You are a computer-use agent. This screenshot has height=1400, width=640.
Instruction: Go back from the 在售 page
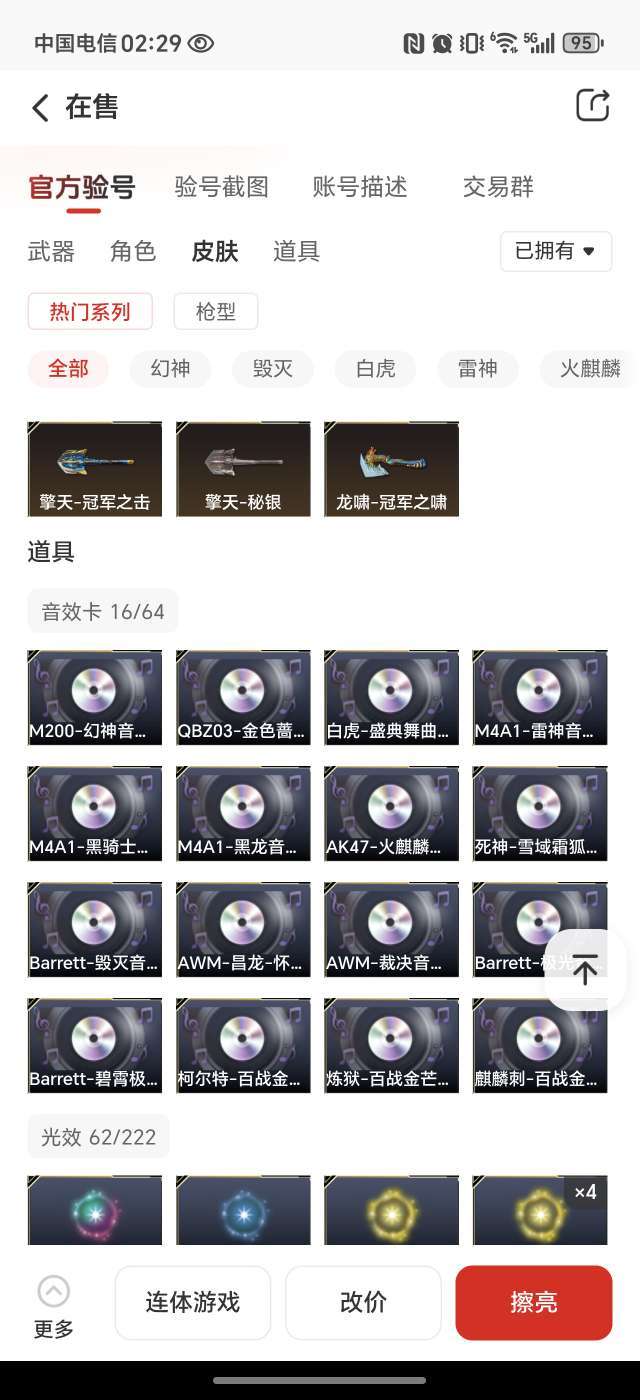(40, 107)
